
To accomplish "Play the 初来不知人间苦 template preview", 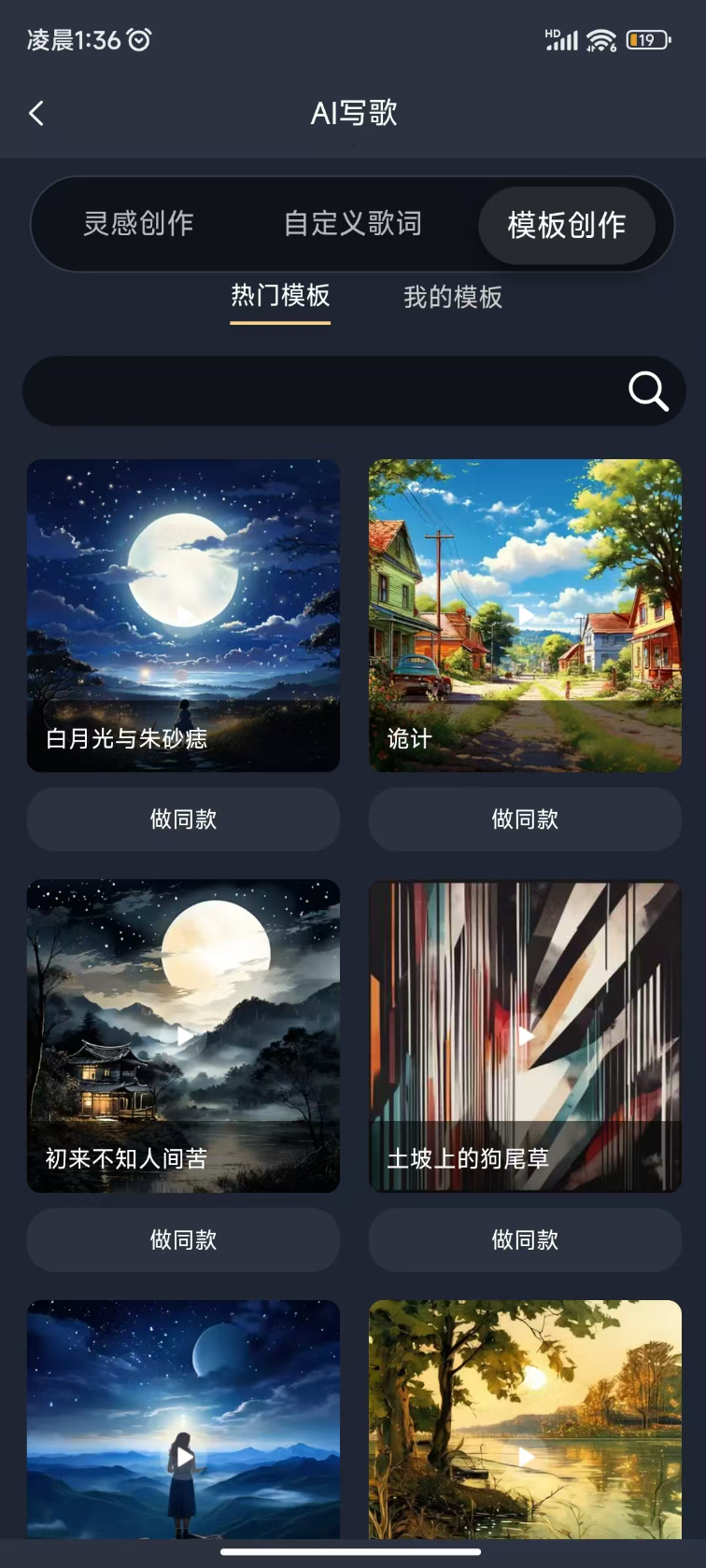I will coord(183,1036).
